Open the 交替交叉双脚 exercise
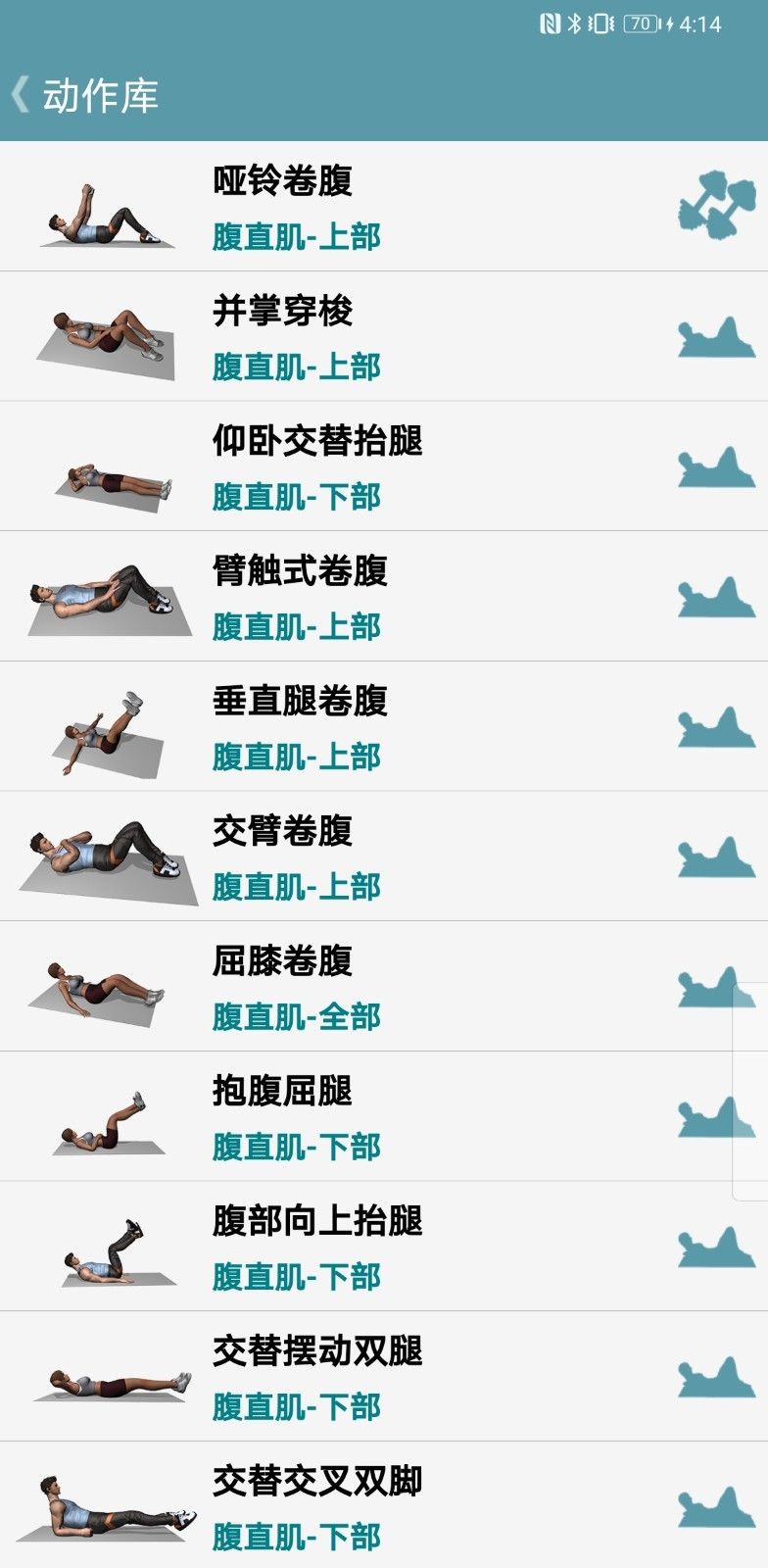Viewport: 768px width, 1568px height. 384,1505
